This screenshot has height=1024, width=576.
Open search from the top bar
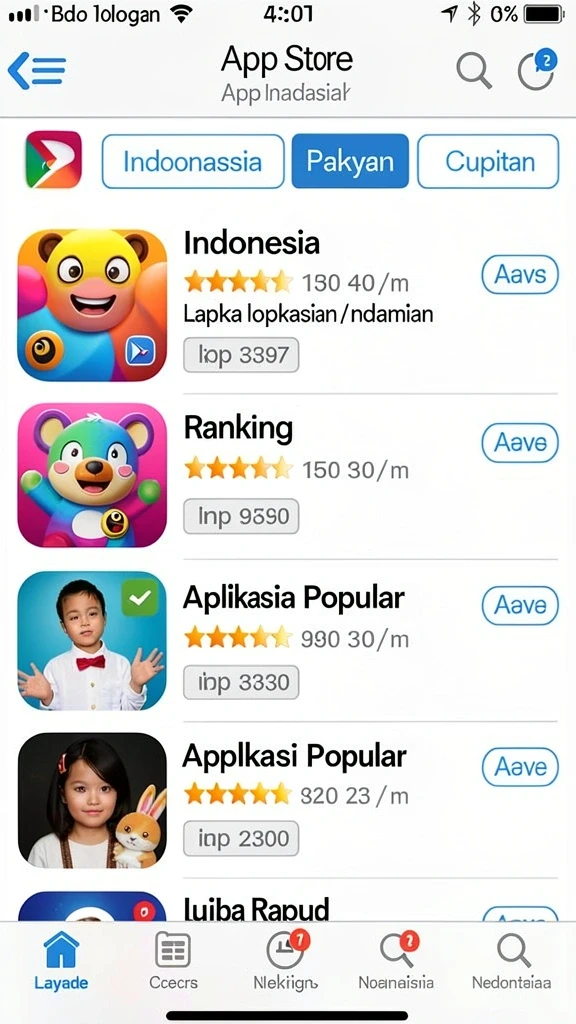point(473,69)
